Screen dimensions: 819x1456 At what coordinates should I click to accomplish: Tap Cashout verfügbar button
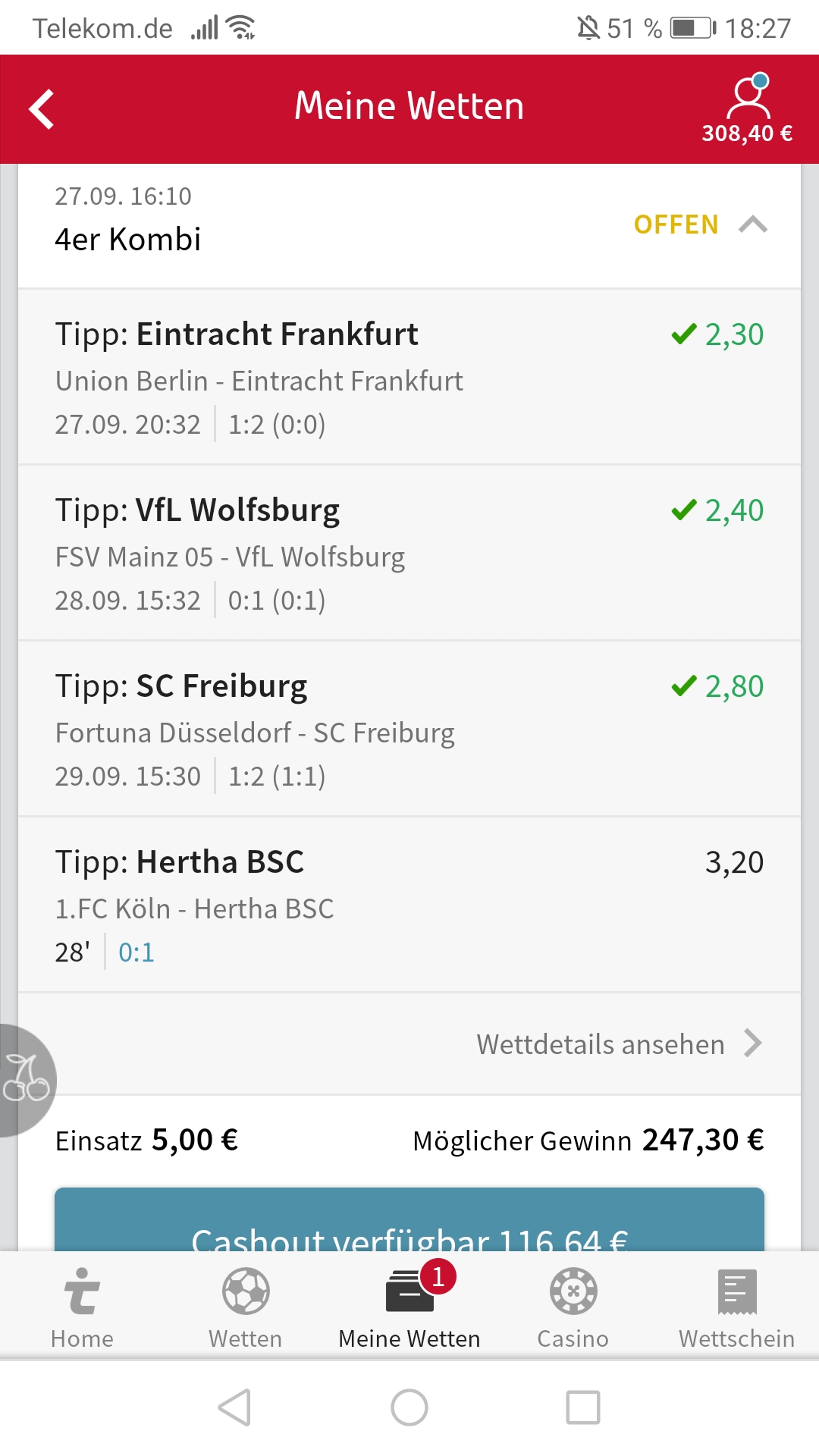tap(409, 1221)
